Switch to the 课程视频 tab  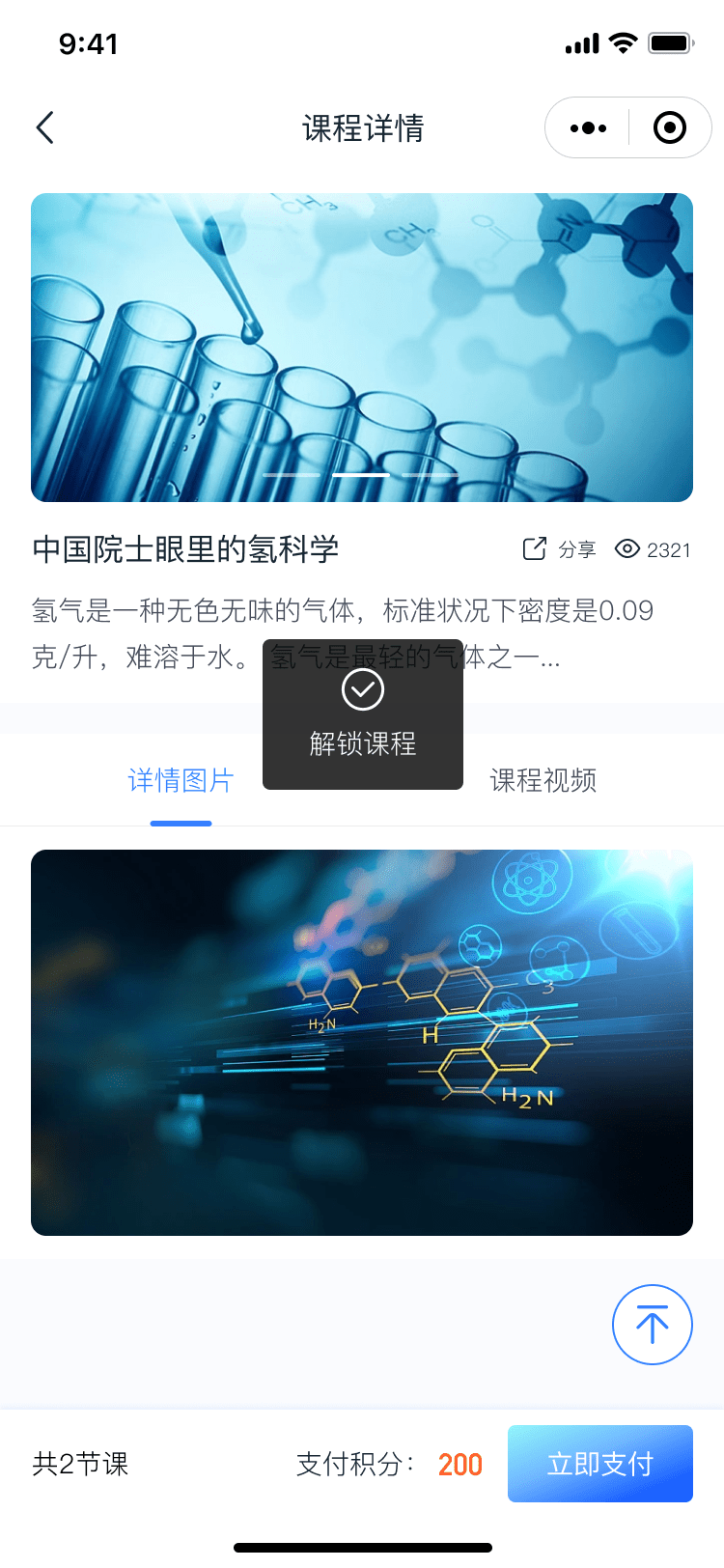[x=543, y=780]
